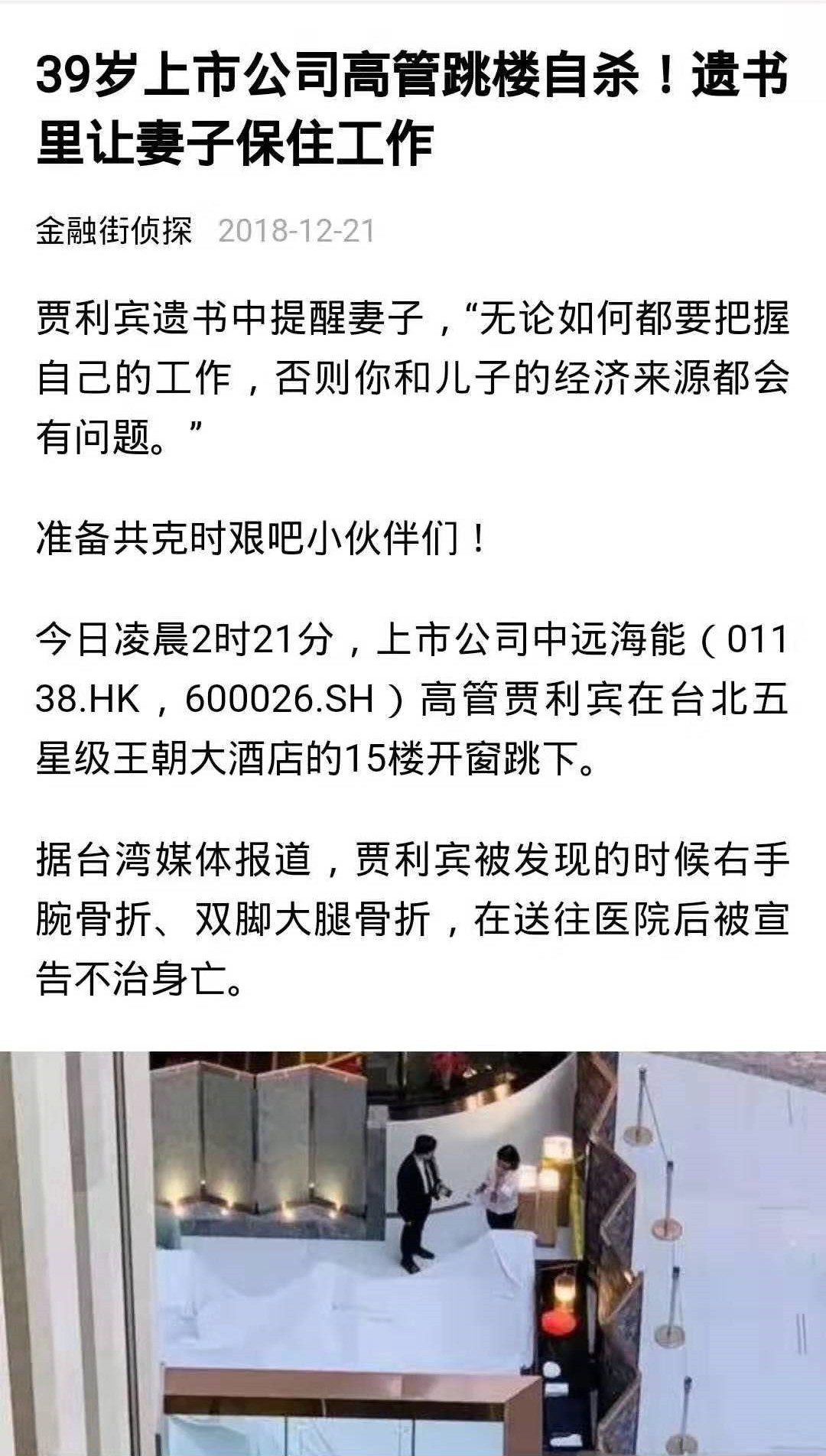826x1456 pixels.
Task: Open the 金融街侦探 account page
Action: click(x=113, y=231)
